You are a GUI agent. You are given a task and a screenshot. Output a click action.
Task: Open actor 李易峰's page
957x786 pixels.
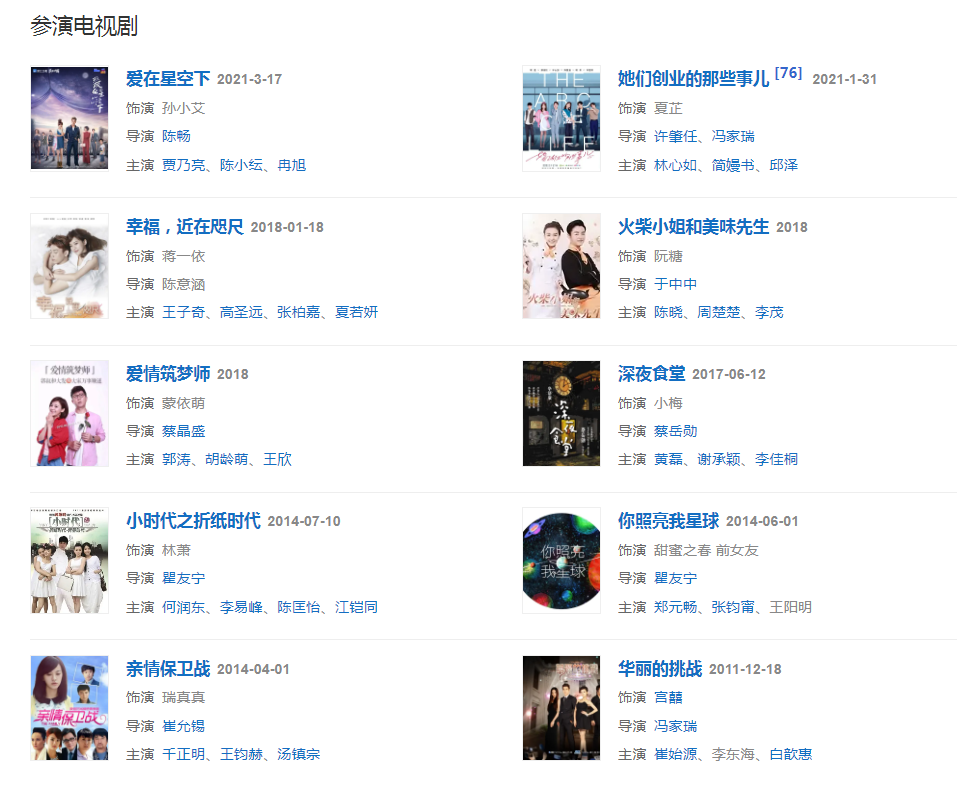point(240,607)
